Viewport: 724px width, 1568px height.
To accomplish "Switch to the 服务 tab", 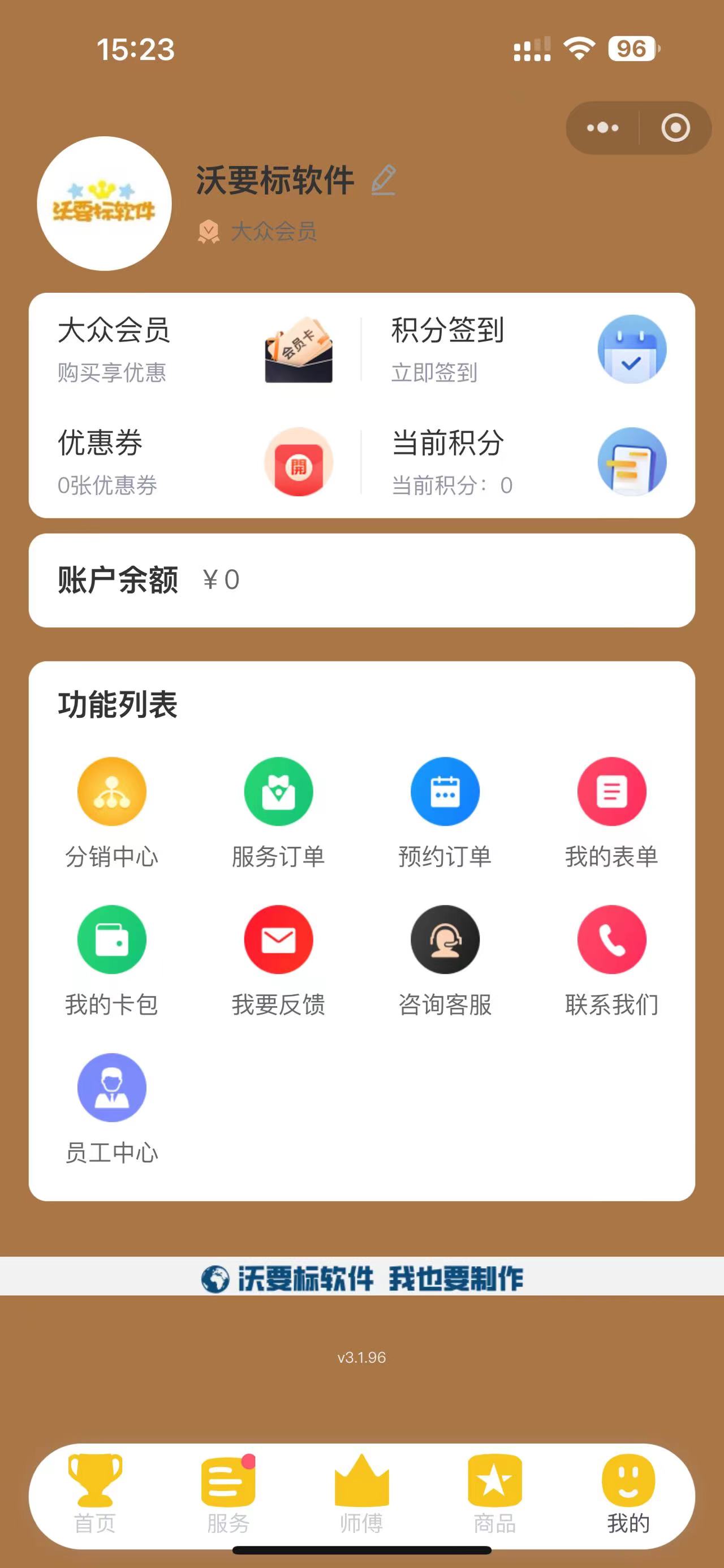I will pyautogui.click(x=229, y=1494).
